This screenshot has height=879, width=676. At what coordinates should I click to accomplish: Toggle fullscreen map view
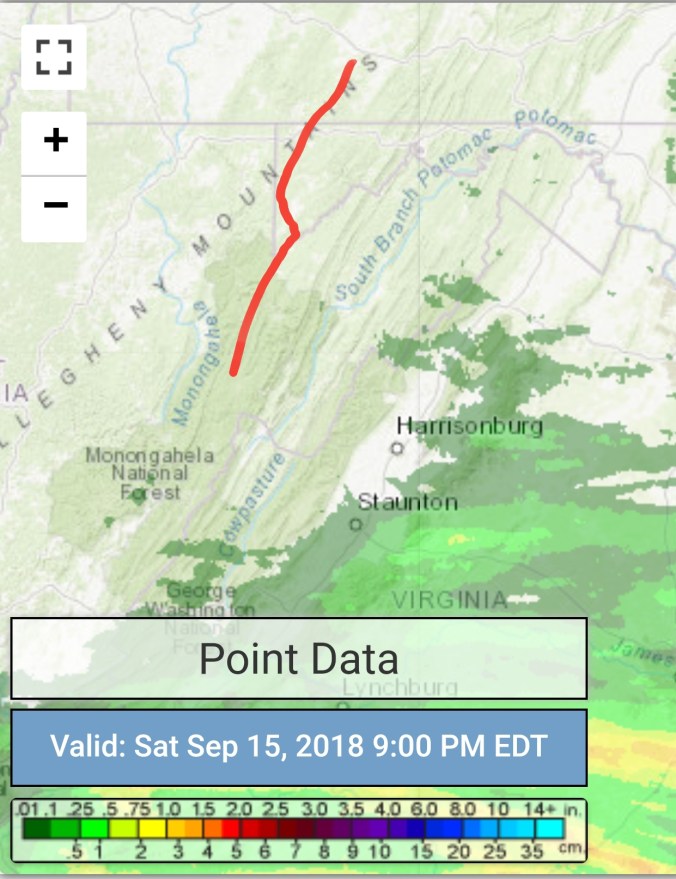[54, 57]
